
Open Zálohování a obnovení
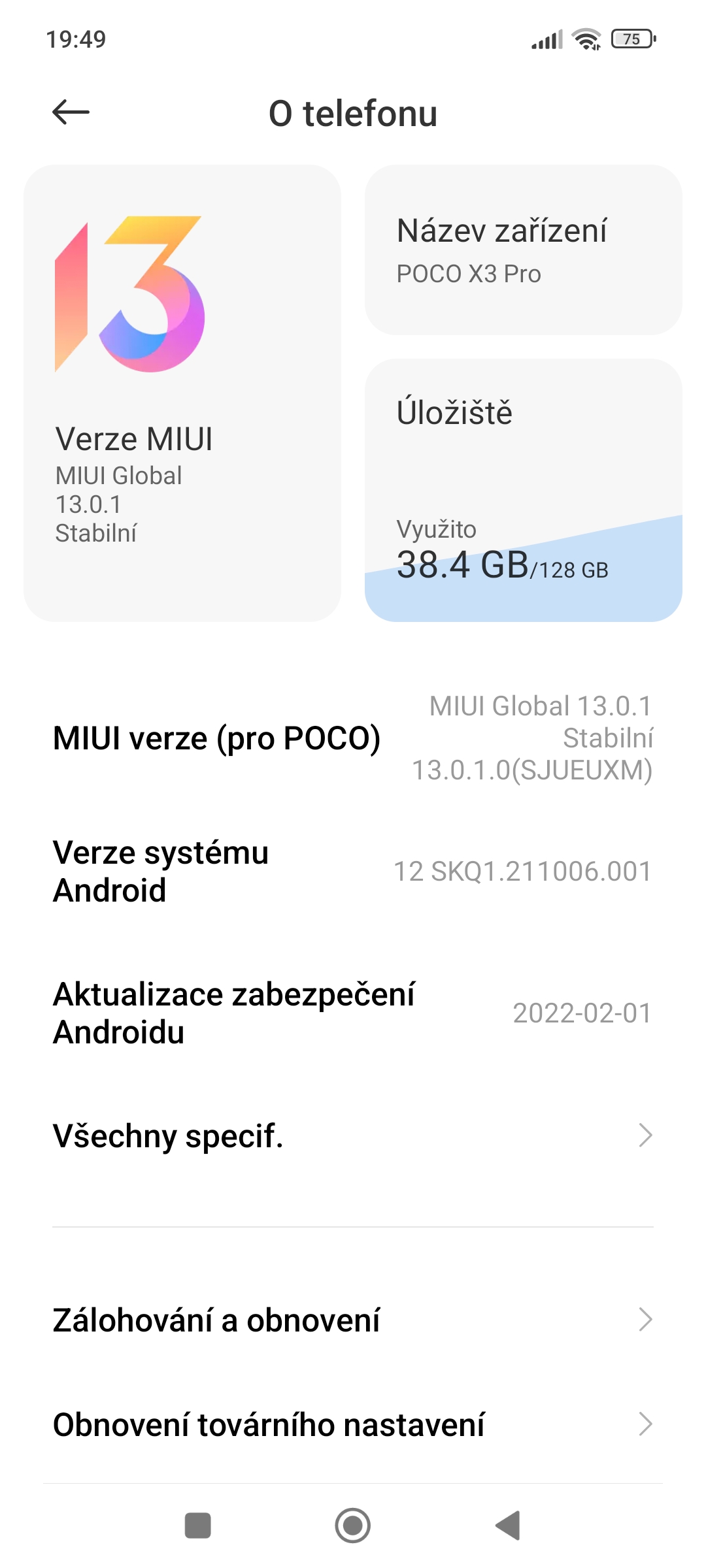(353, 1320)
